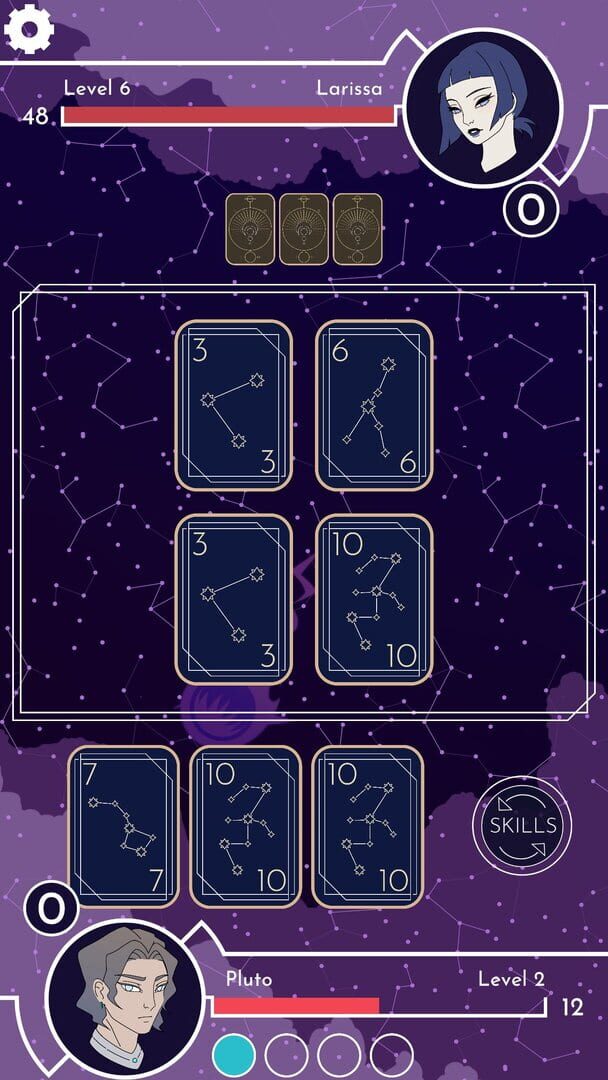Select the 7 card in hand

click(124, 826)
